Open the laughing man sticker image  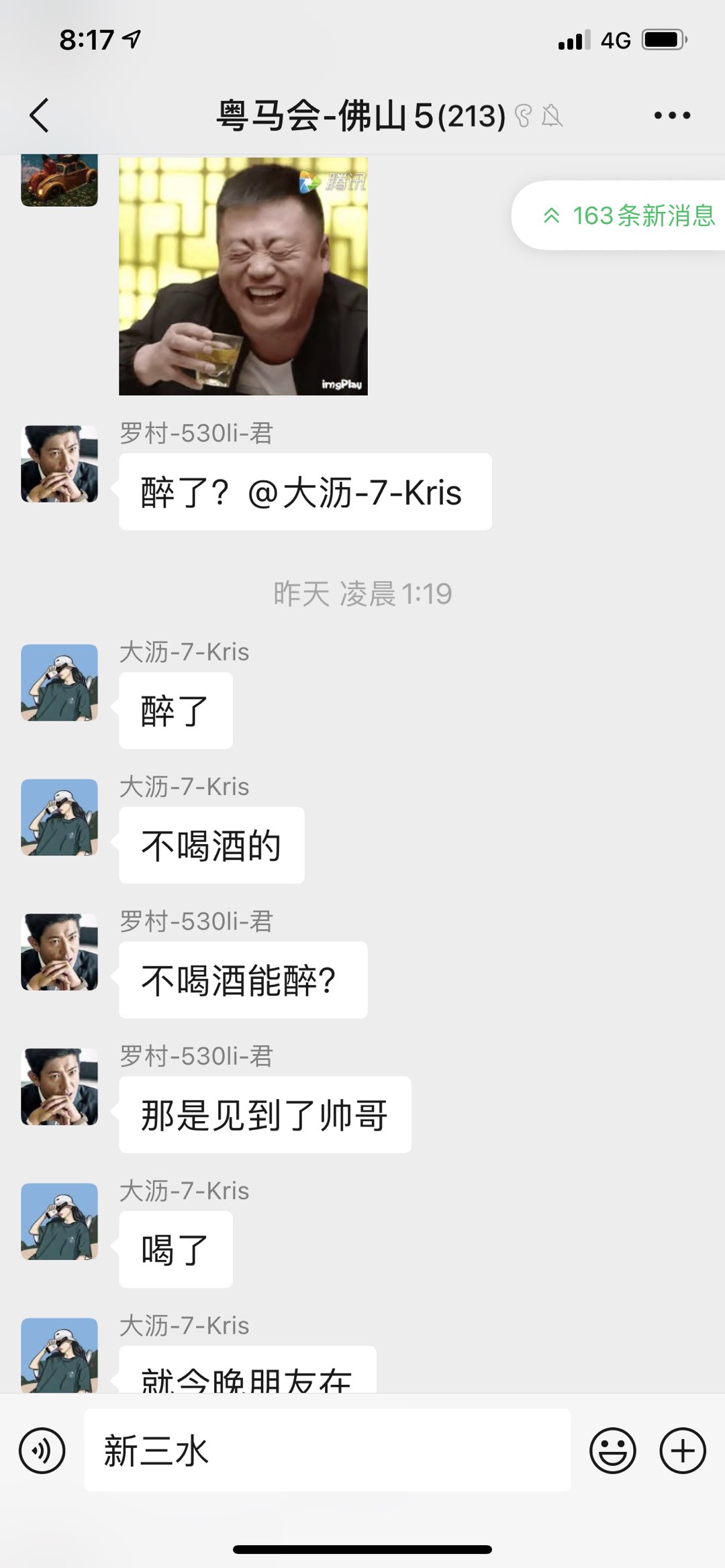click(x=243, y=276)
